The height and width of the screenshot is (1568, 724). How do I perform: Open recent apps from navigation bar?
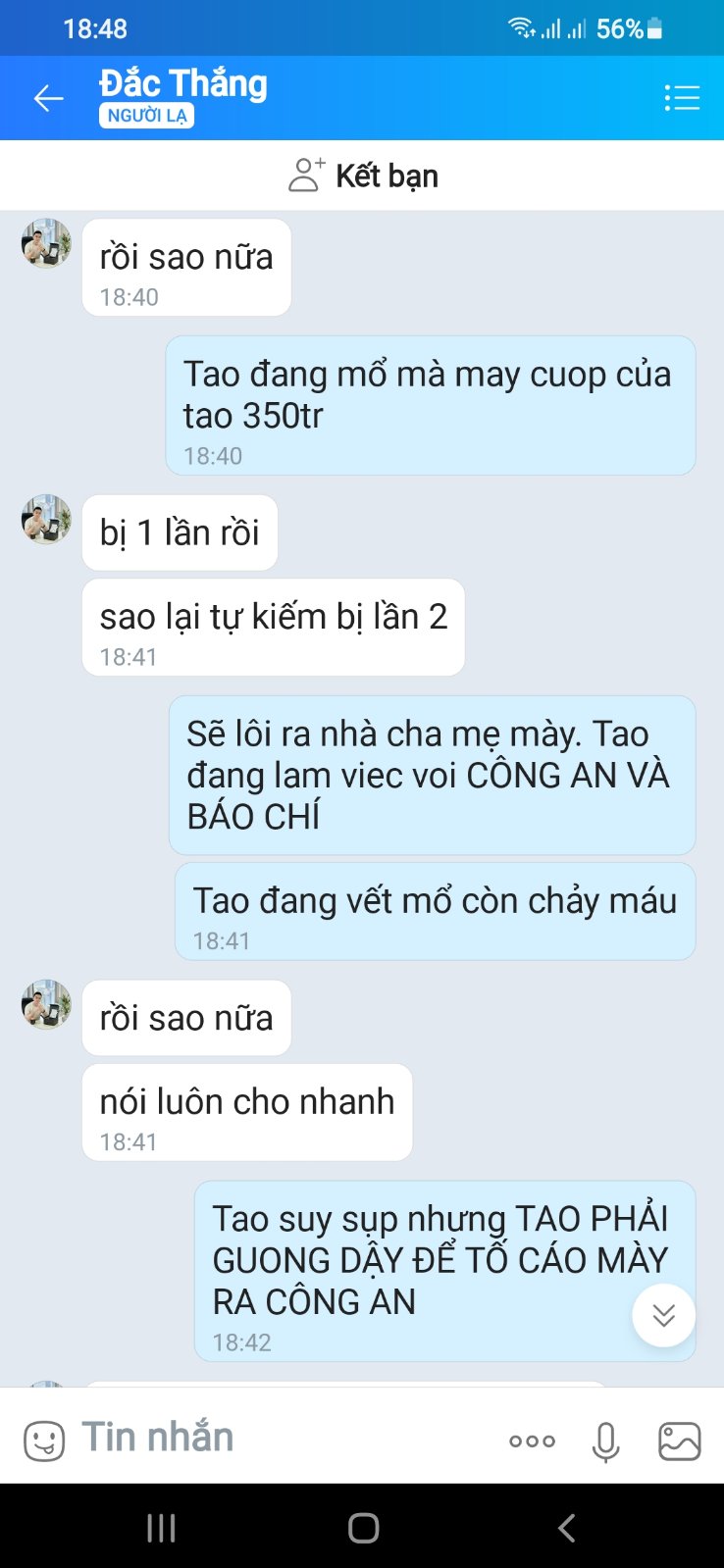[x=161, y=1528]
